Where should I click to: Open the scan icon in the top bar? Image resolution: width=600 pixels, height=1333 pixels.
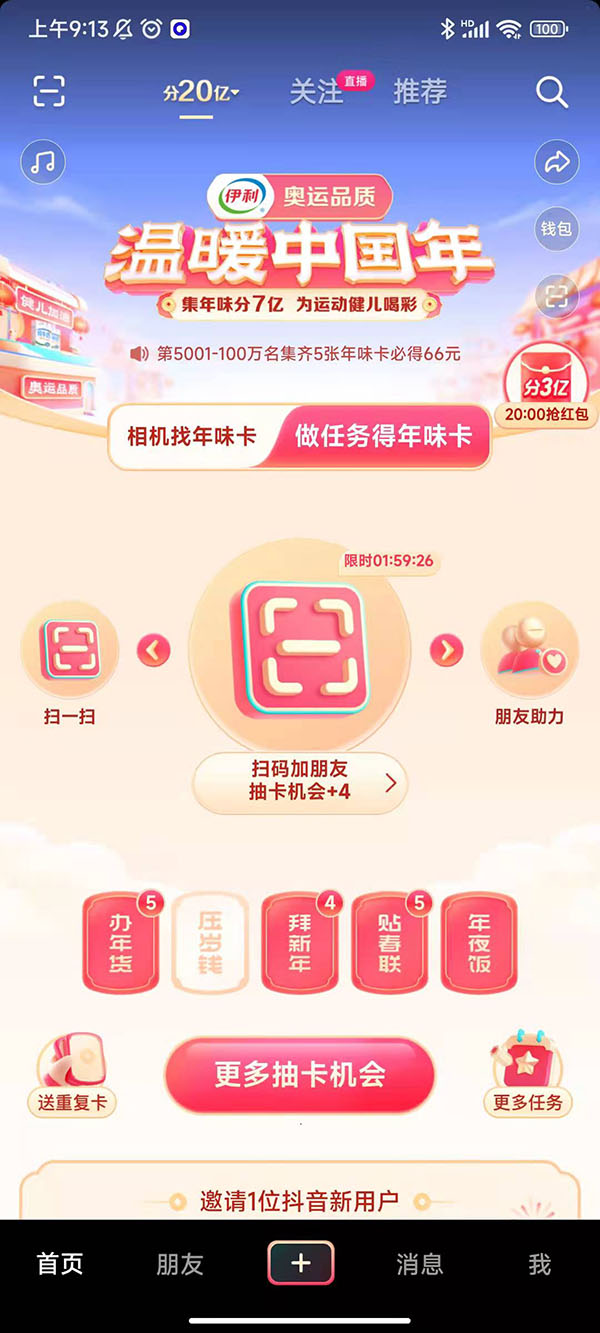pos(48,91)
